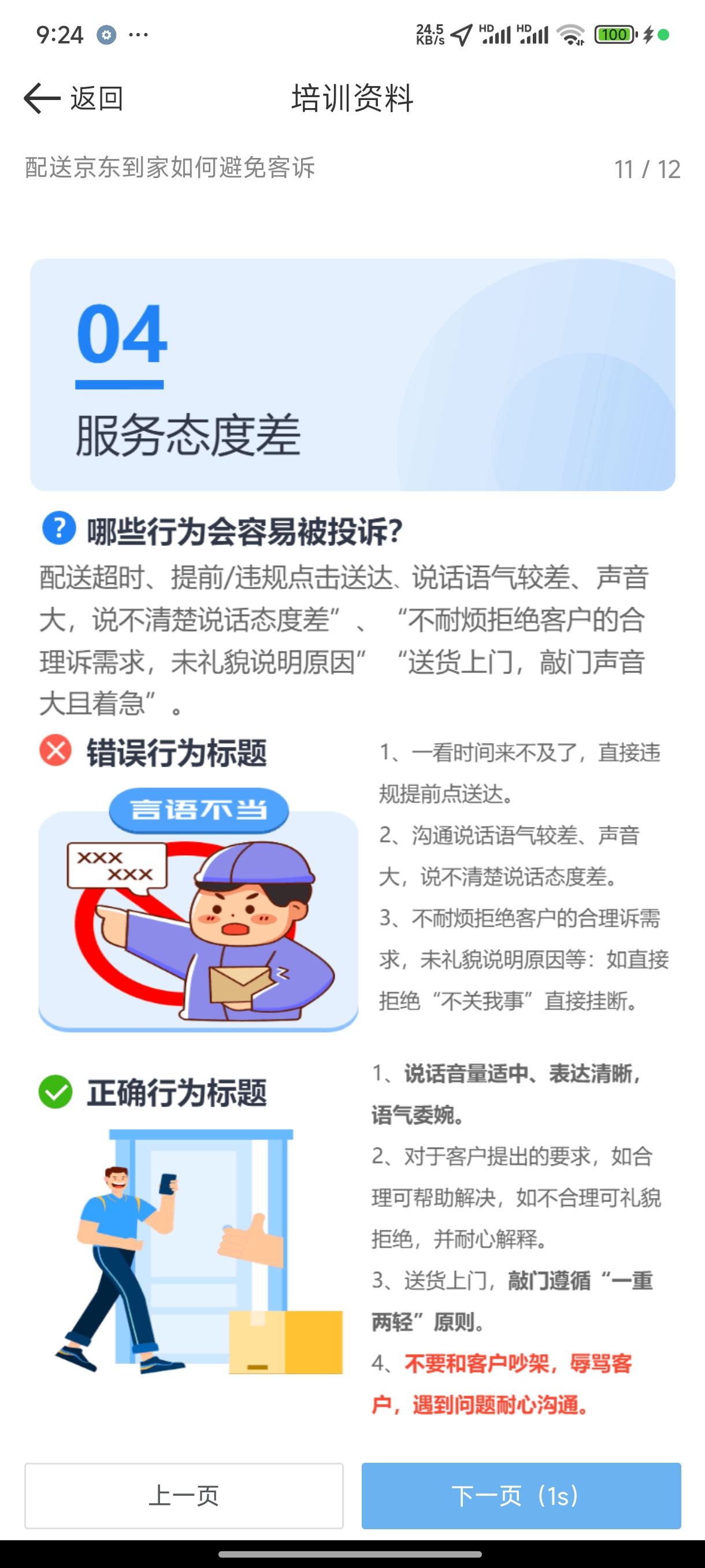Go to the previous page 上一页

[184, 1496]
